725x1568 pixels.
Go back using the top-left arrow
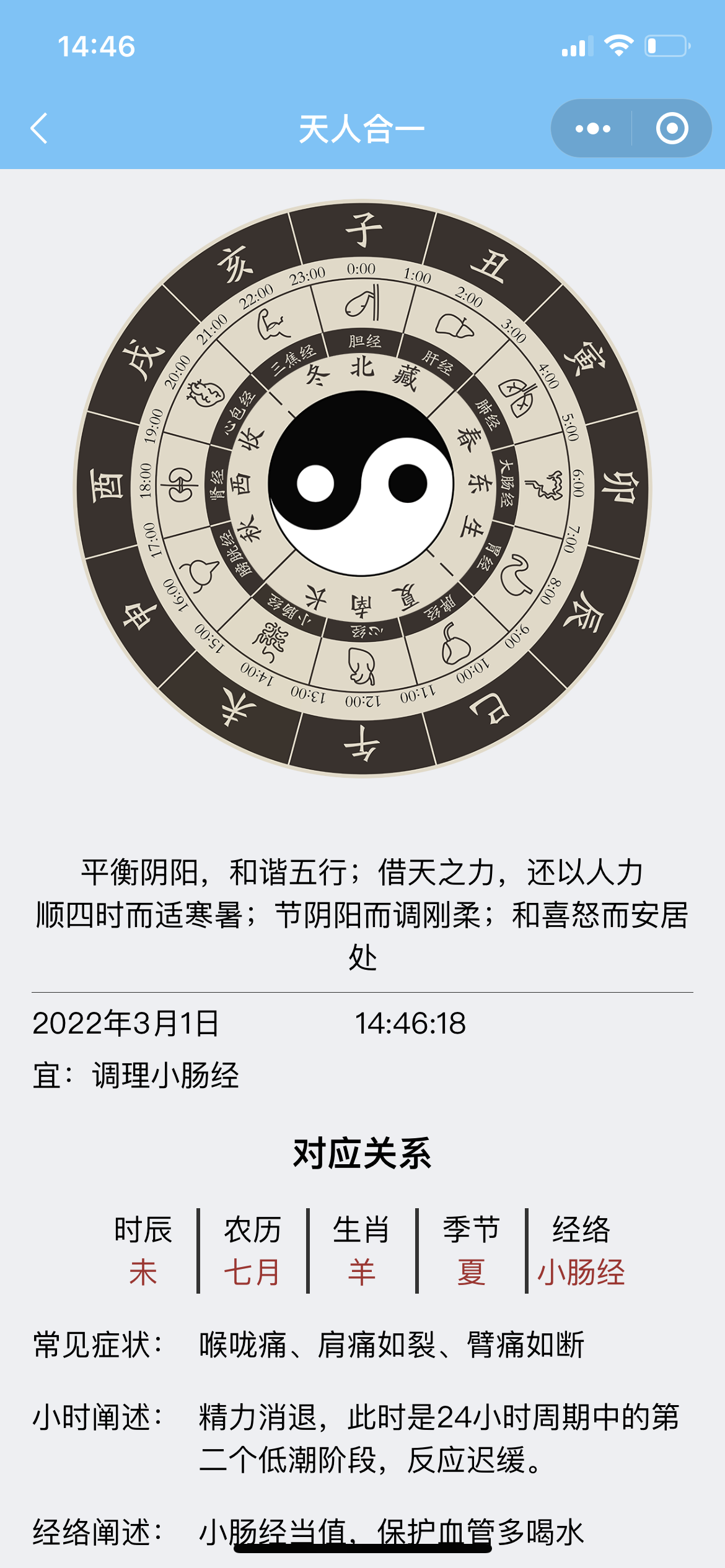pyautogui.click(x=39, y=129)
